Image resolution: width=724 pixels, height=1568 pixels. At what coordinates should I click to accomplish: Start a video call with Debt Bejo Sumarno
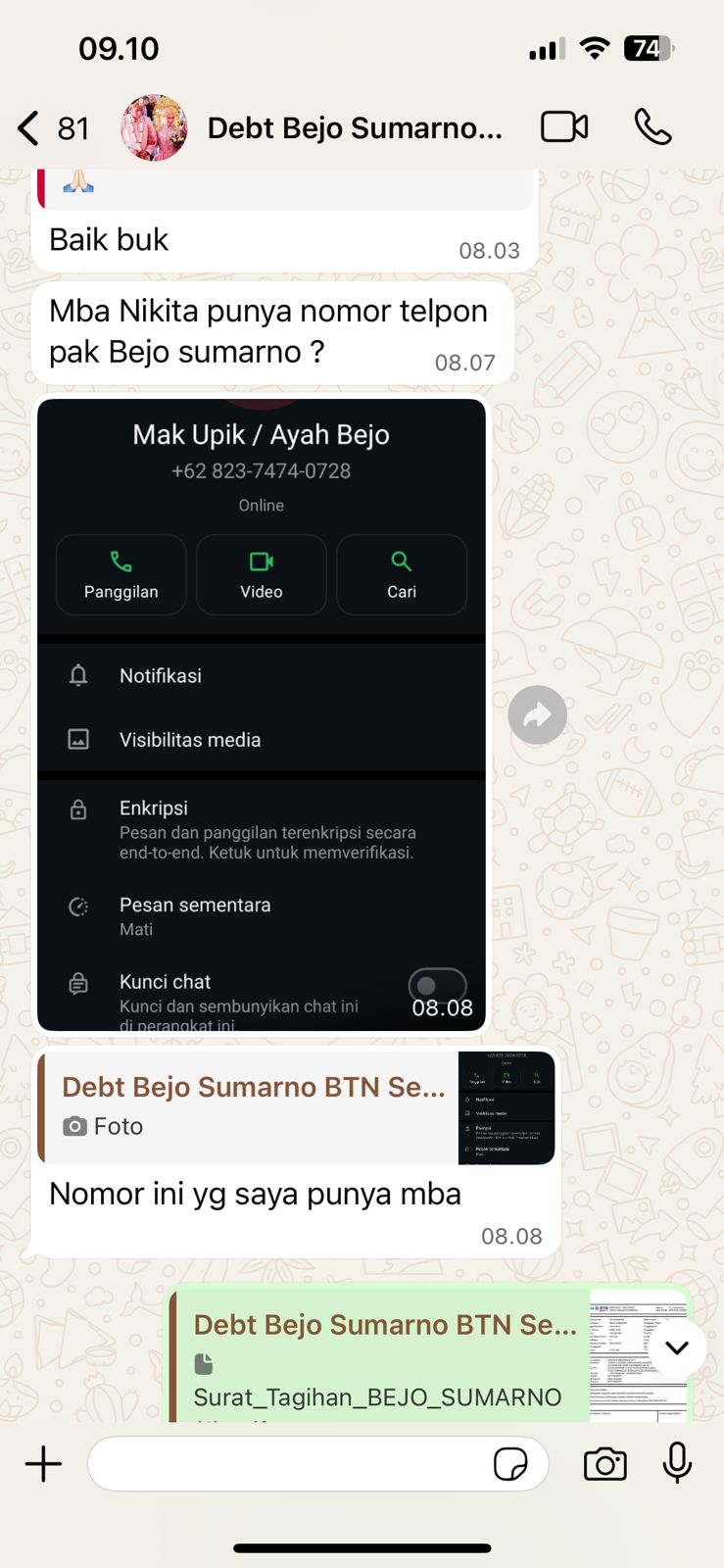point(563,126)
